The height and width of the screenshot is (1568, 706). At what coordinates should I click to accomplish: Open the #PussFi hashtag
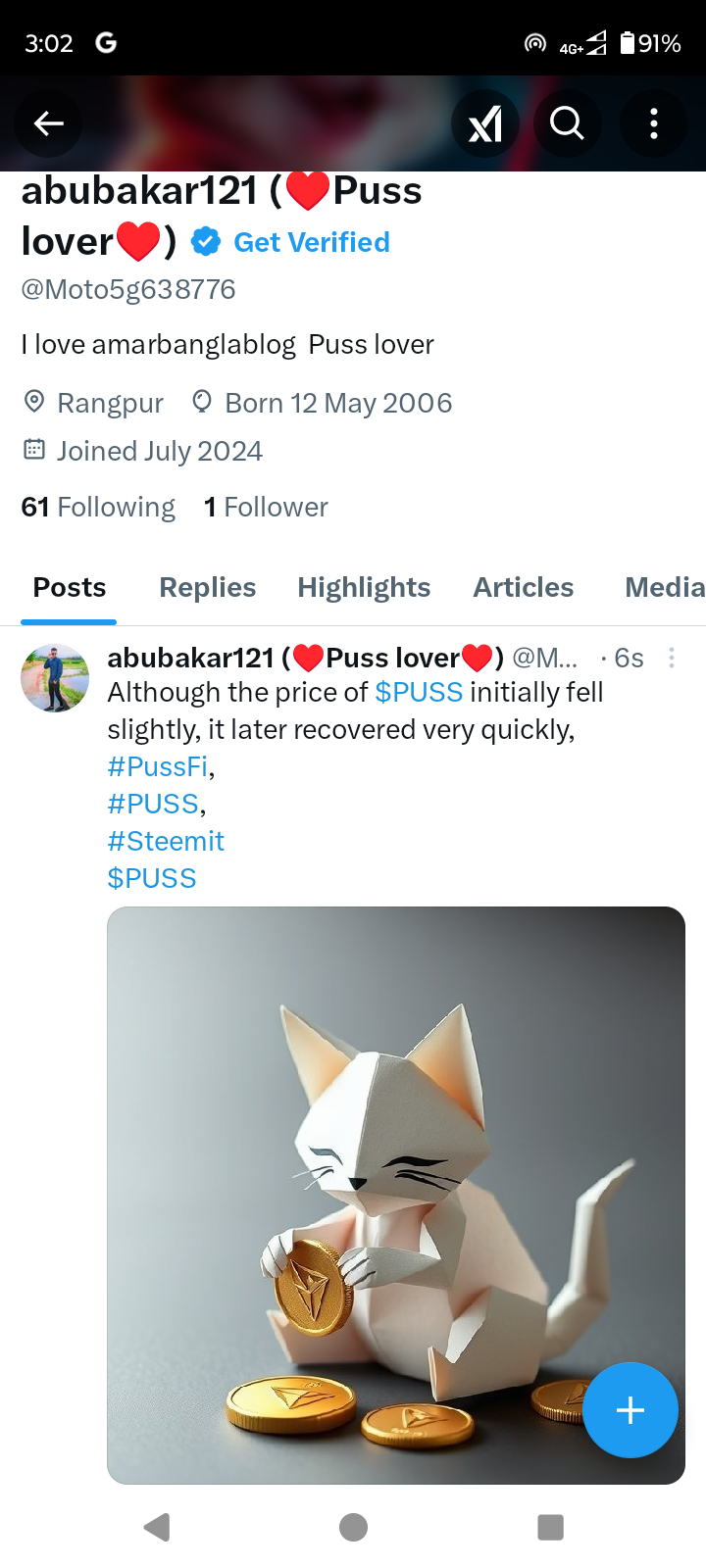[x=158, y=766]
